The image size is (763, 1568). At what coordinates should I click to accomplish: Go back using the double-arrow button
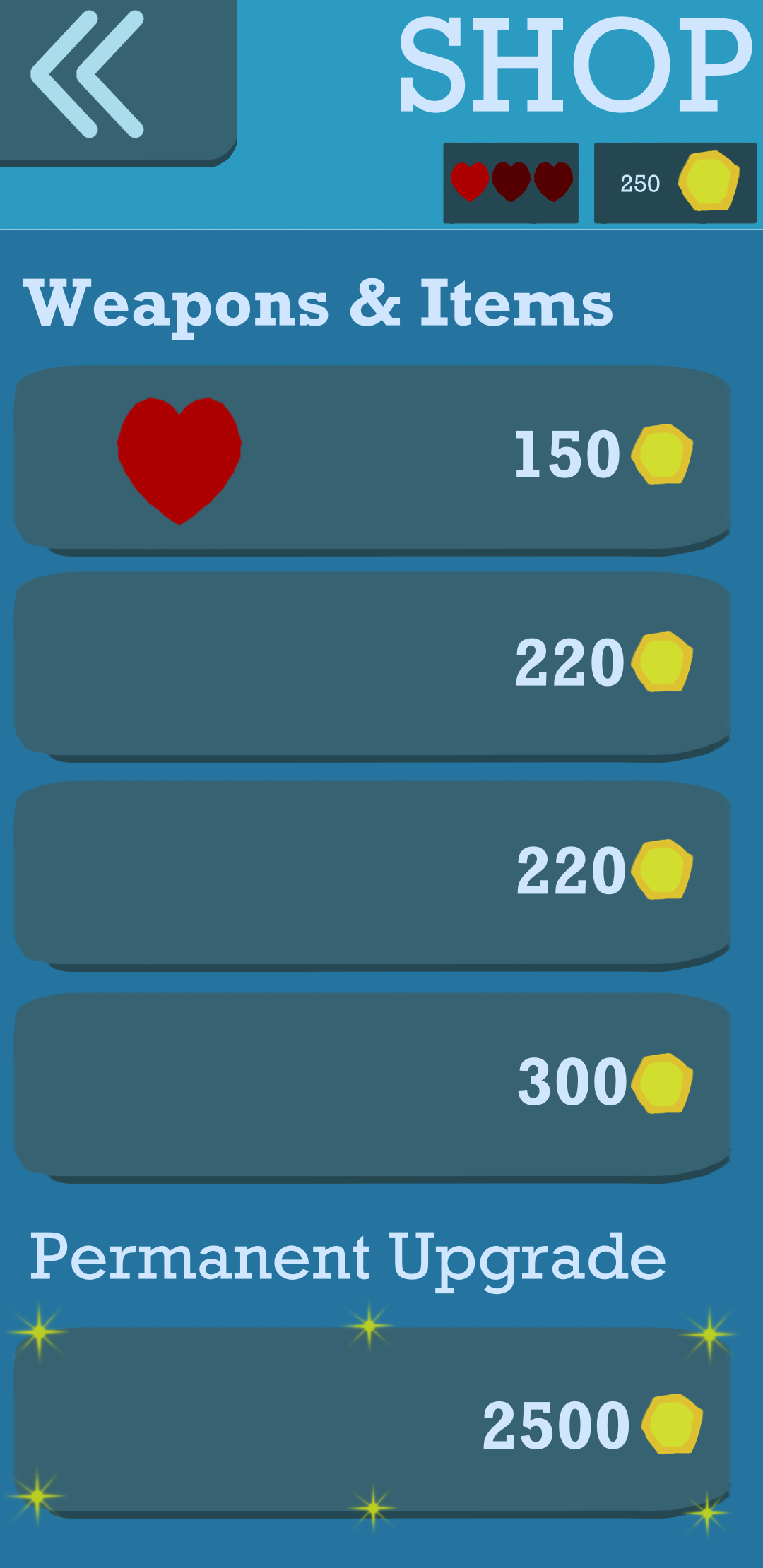[x=117, y=81]
